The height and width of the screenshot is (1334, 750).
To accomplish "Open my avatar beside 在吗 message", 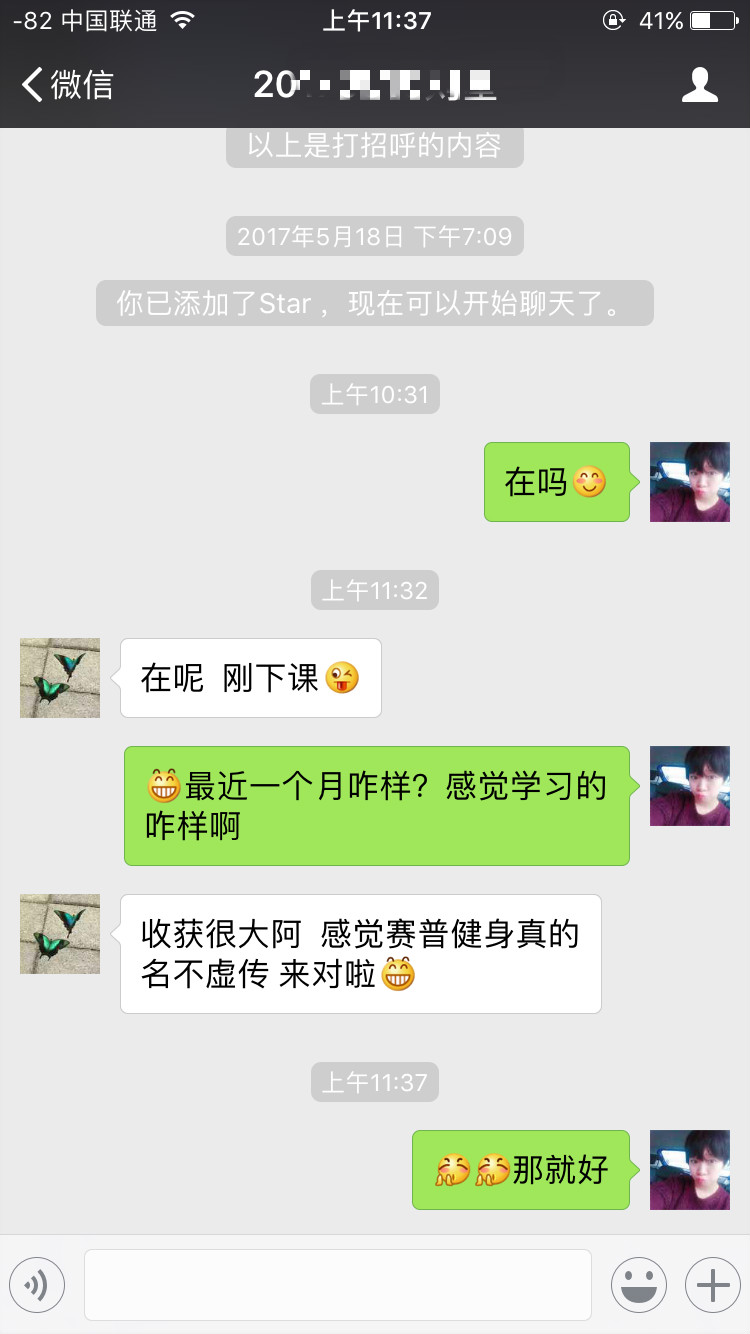I will pos(690,482).
